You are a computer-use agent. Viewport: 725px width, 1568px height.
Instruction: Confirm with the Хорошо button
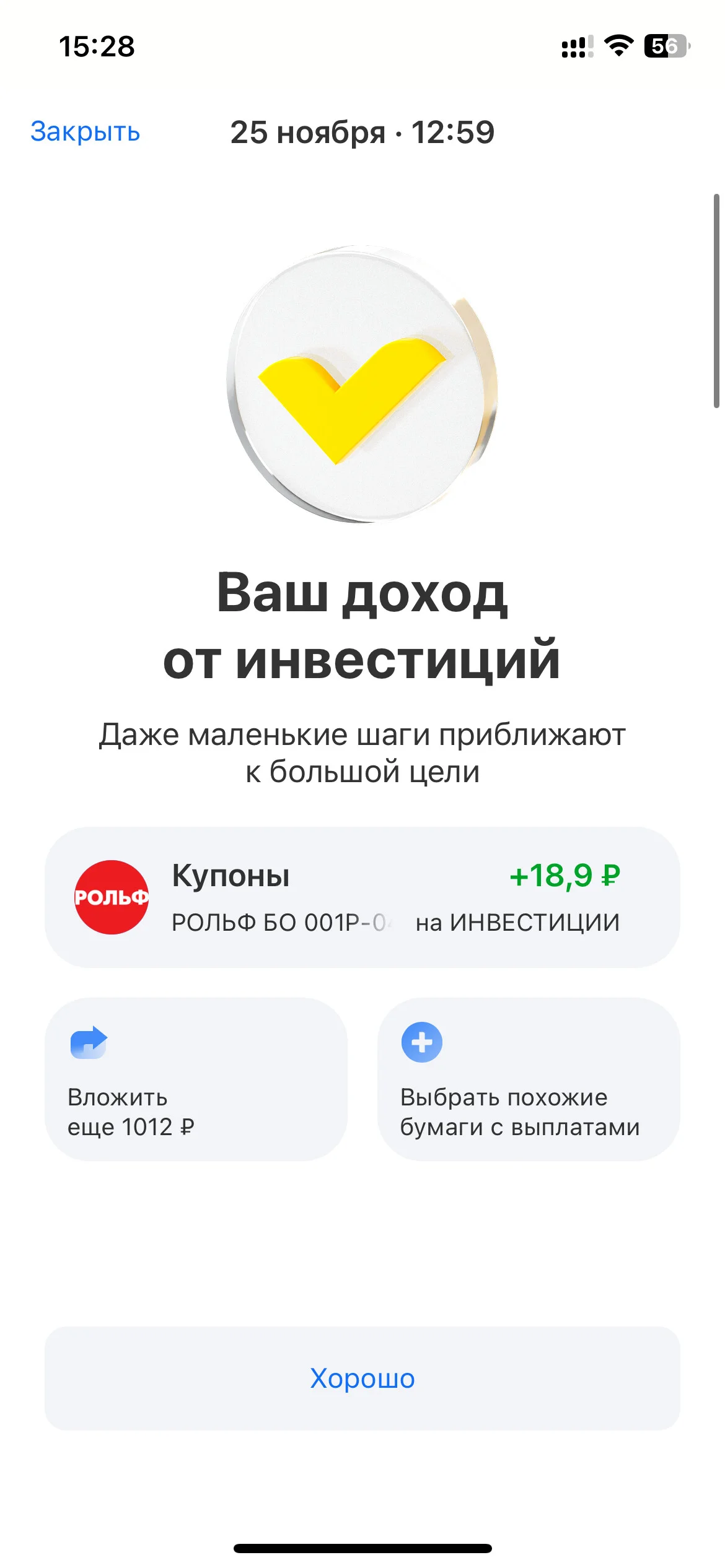(362, 1379)
